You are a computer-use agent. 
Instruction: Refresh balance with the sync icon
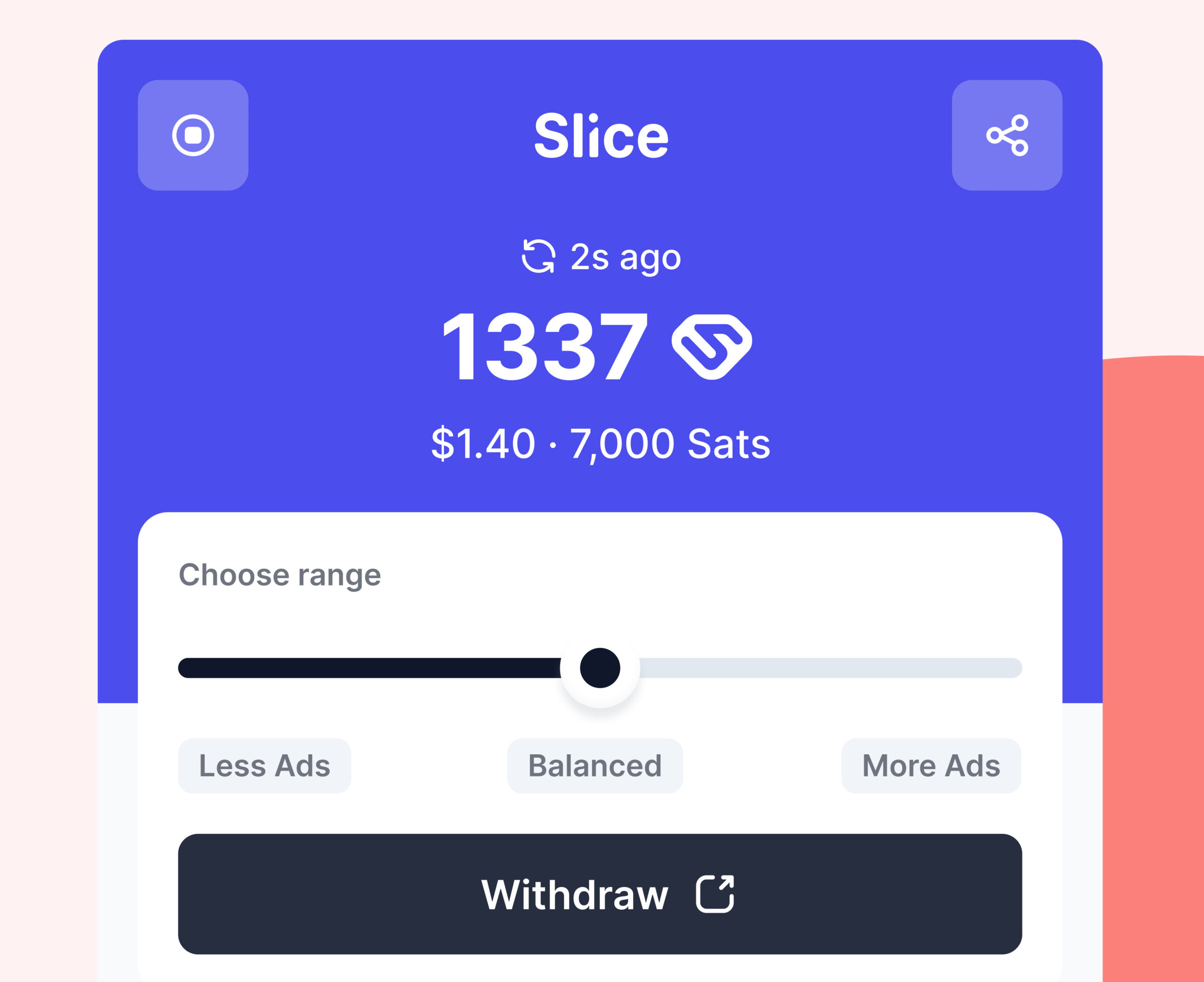pyautogui.click(x=538, y=256)
